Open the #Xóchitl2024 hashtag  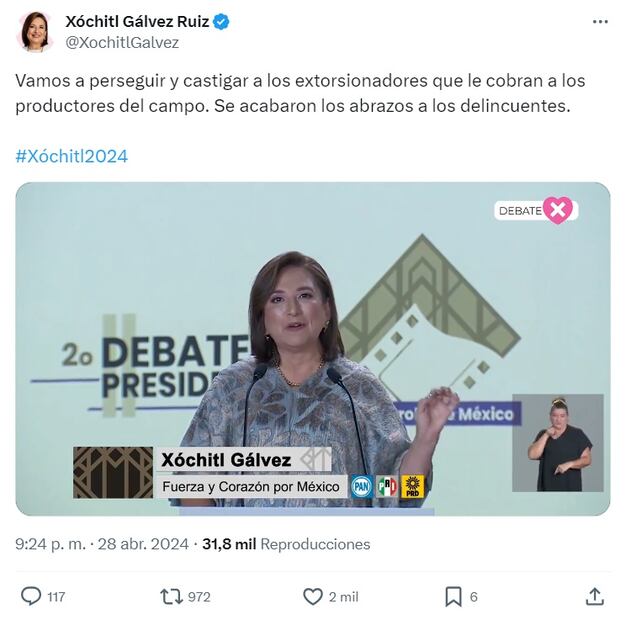coord(71,156)
